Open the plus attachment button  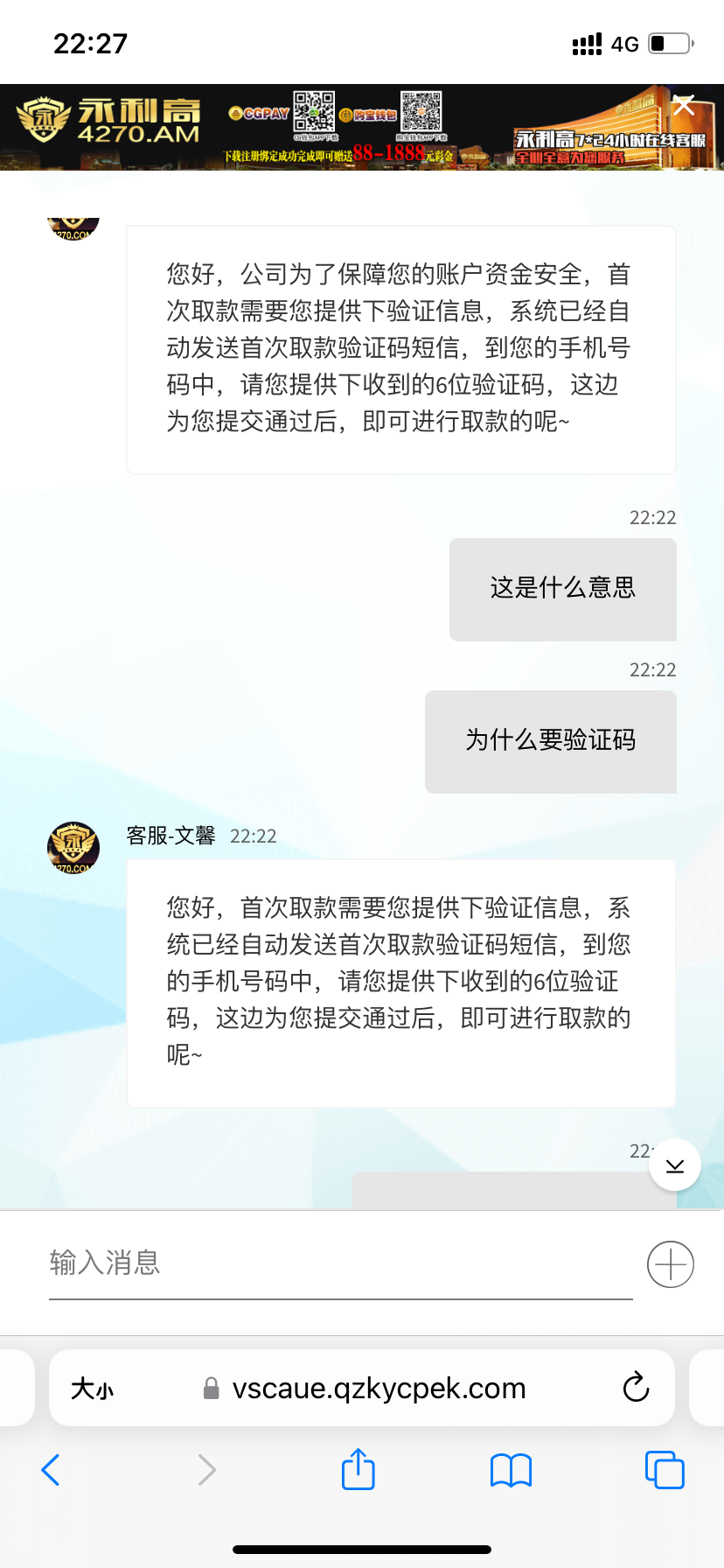click(670, 1264)
